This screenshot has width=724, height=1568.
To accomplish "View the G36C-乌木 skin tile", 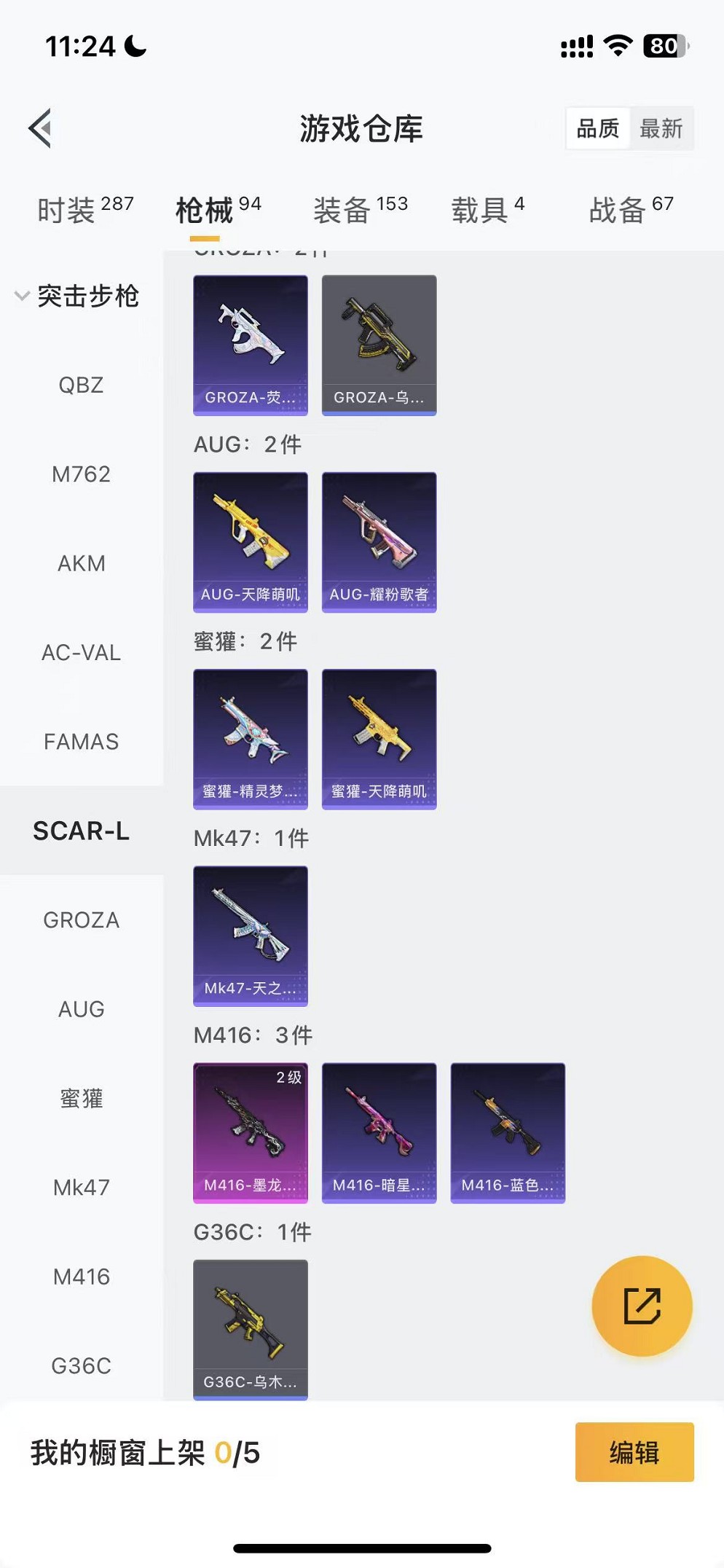I will [251, 1329].
